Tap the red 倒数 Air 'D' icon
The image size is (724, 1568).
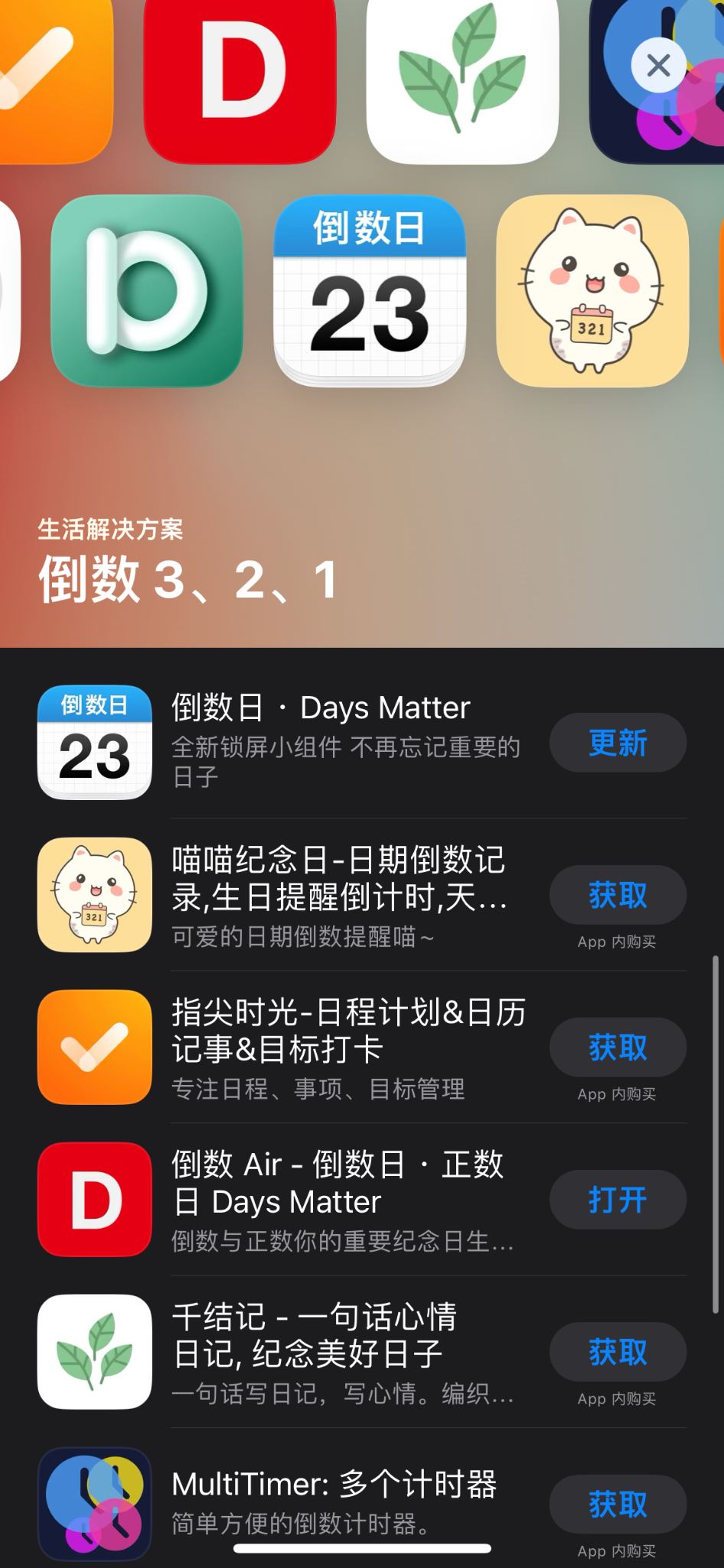click(93, 1200)
